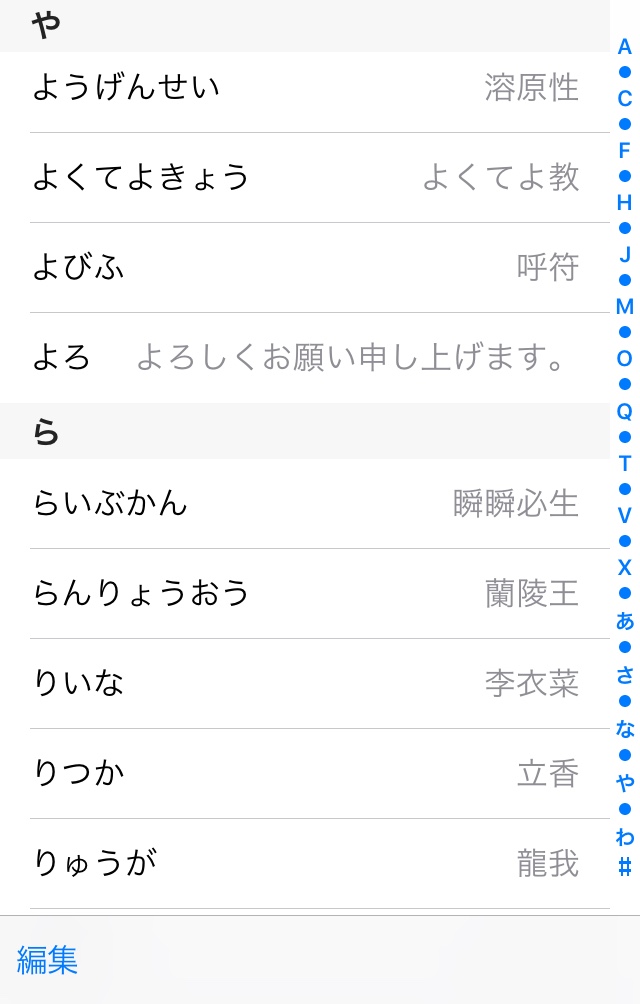Jump to the # section in the index
640x1004 pixels.
(625, 867)
